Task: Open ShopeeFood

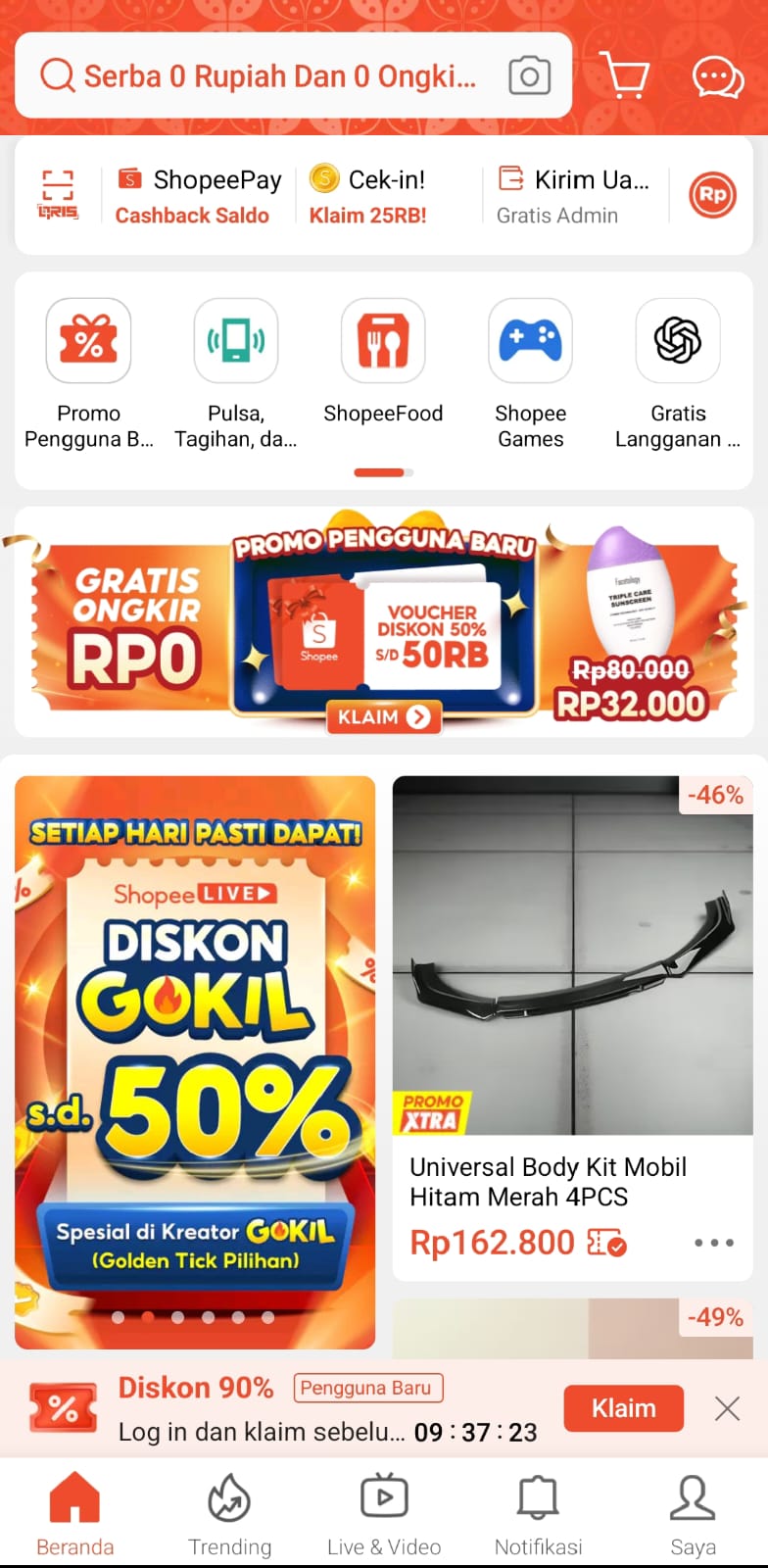Action: pos(383,363)
